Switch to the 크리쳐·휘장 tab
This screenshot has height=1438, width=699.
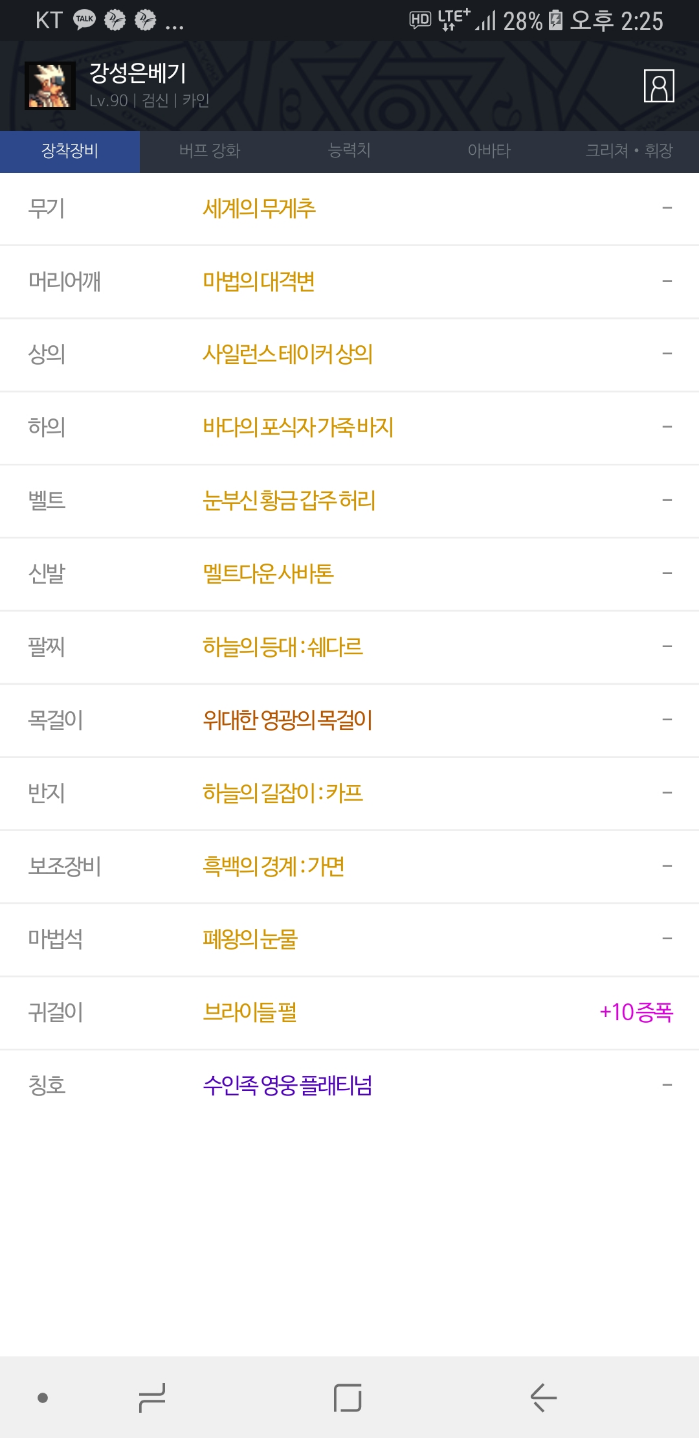(x=629, y=151)
